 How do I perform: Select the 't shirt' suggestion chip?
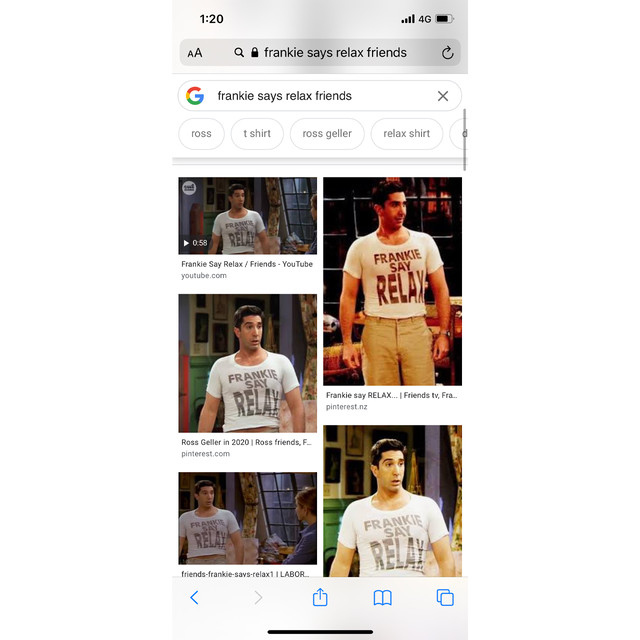[x=257, y=133]
